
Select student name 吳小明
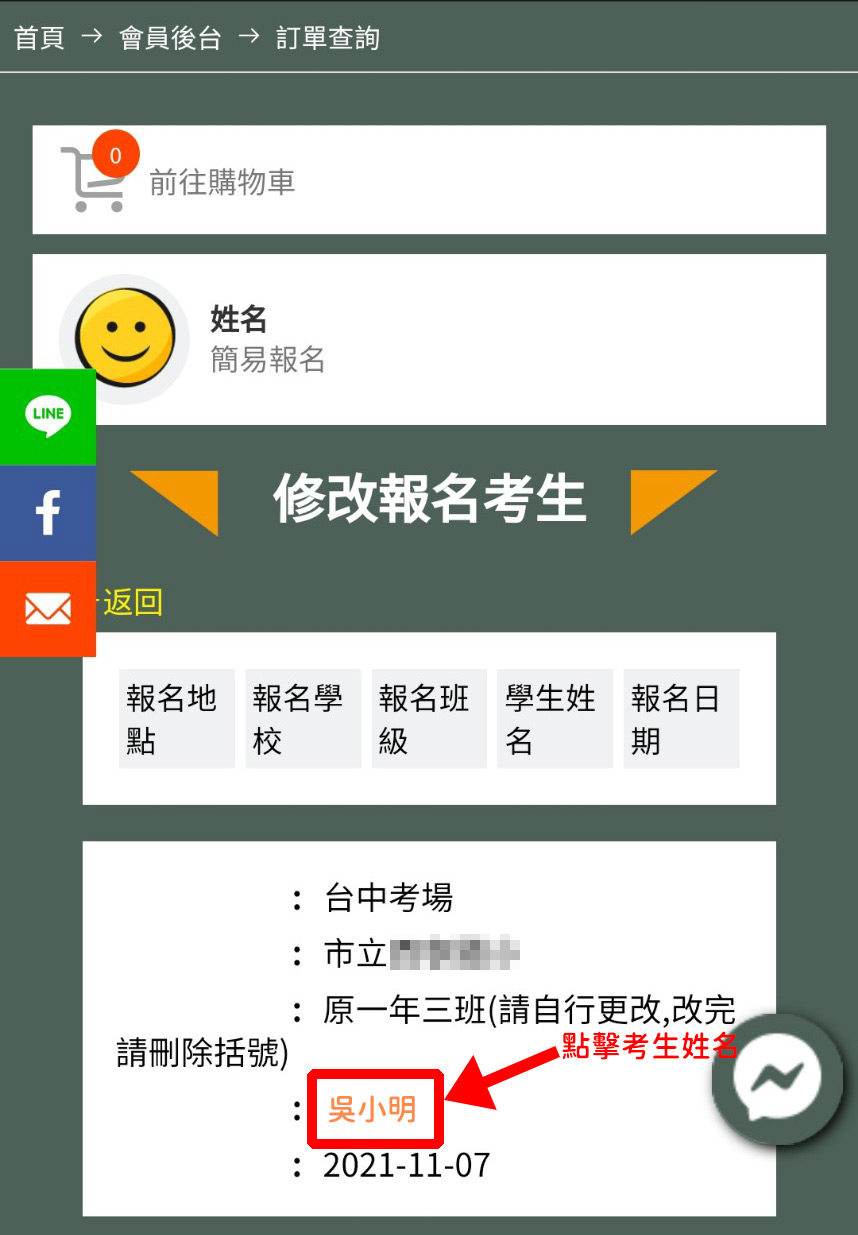tap(372, 1108)
